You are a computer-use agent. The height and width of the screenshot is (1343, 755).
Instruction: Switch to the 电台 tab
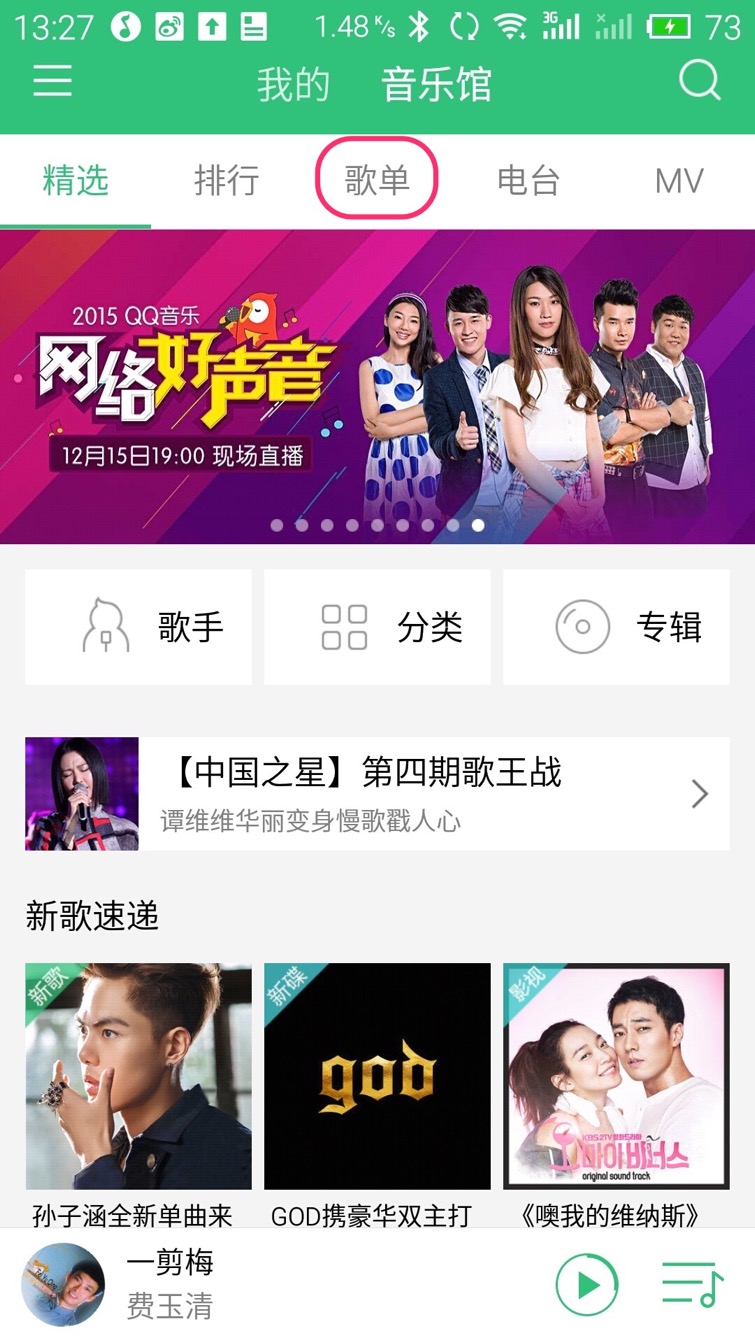click(x=528, y=181)
